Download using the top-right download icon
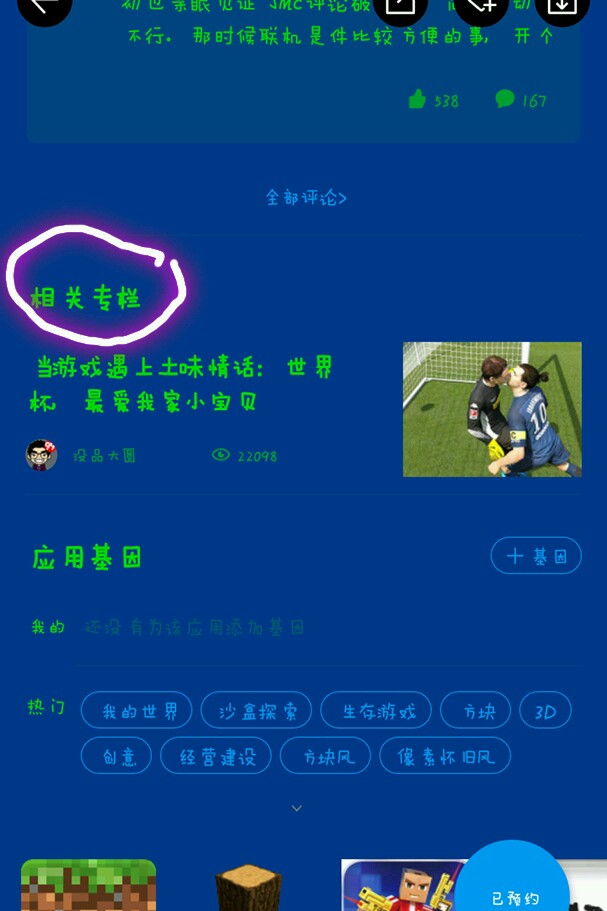Image resolution: width=607 pixels, height=911 pixels. point(562,8)
